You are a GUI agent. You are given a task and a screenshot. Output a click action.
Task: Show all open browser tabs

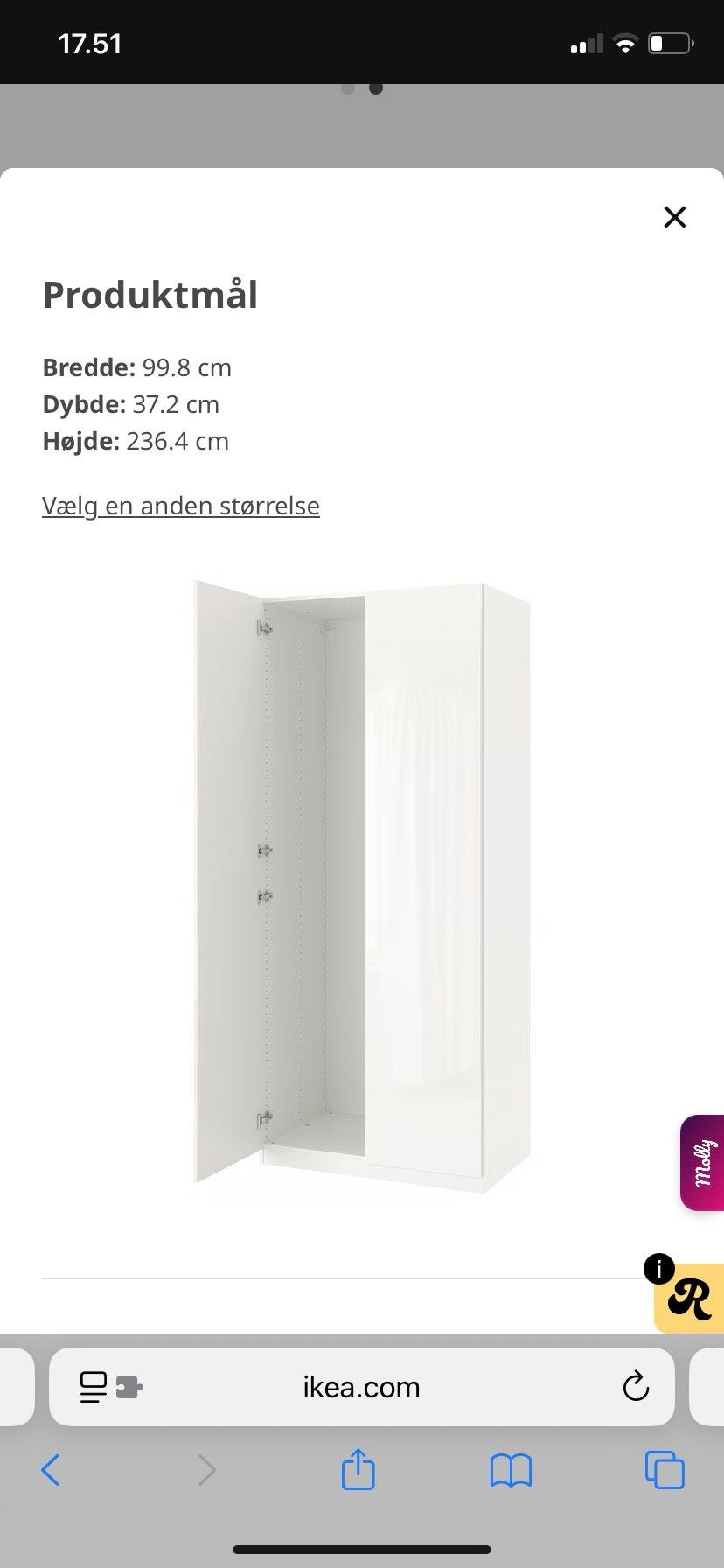tap(664, 1470)
